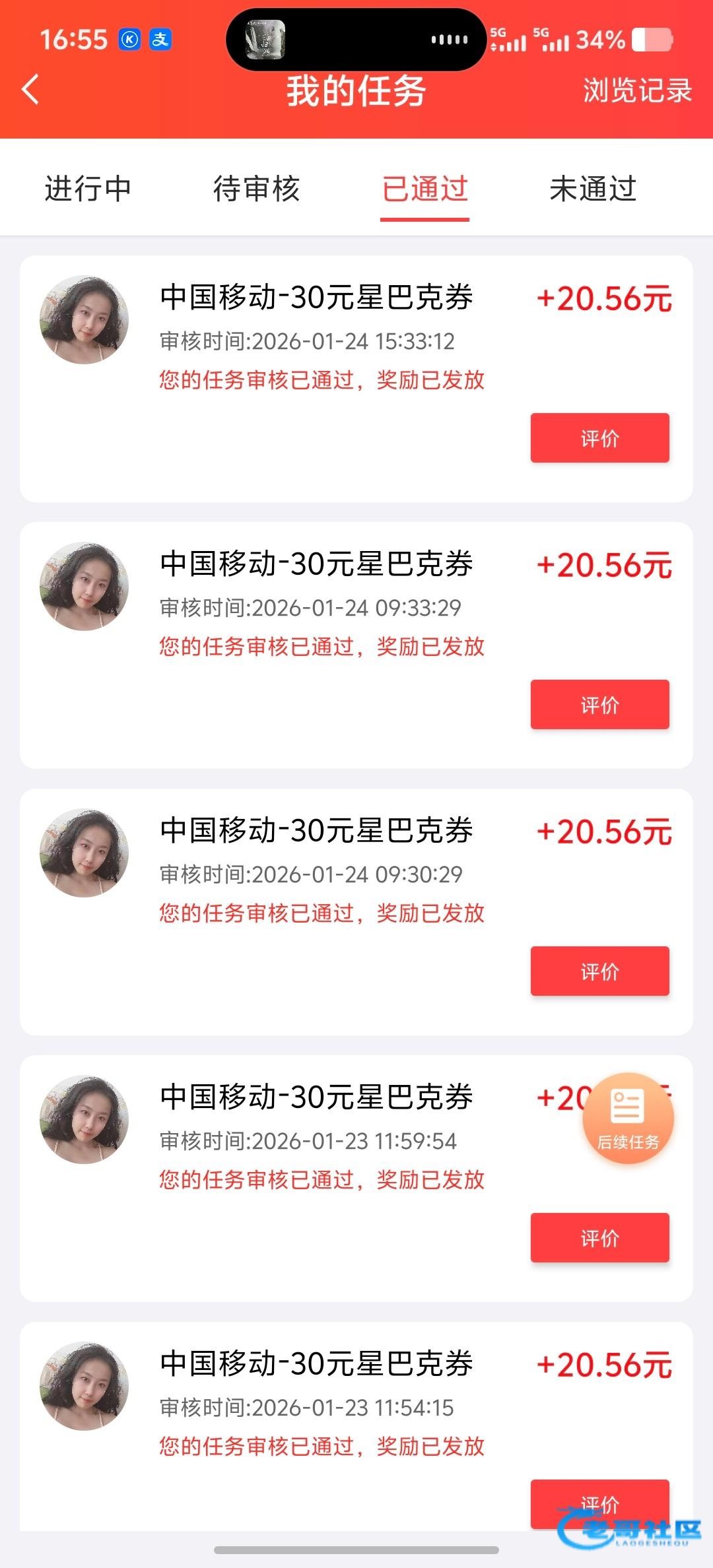The width and height of the screenshot is (713, 1568).
Task: Open 浏览记录 browsing history
Action: 637,90
